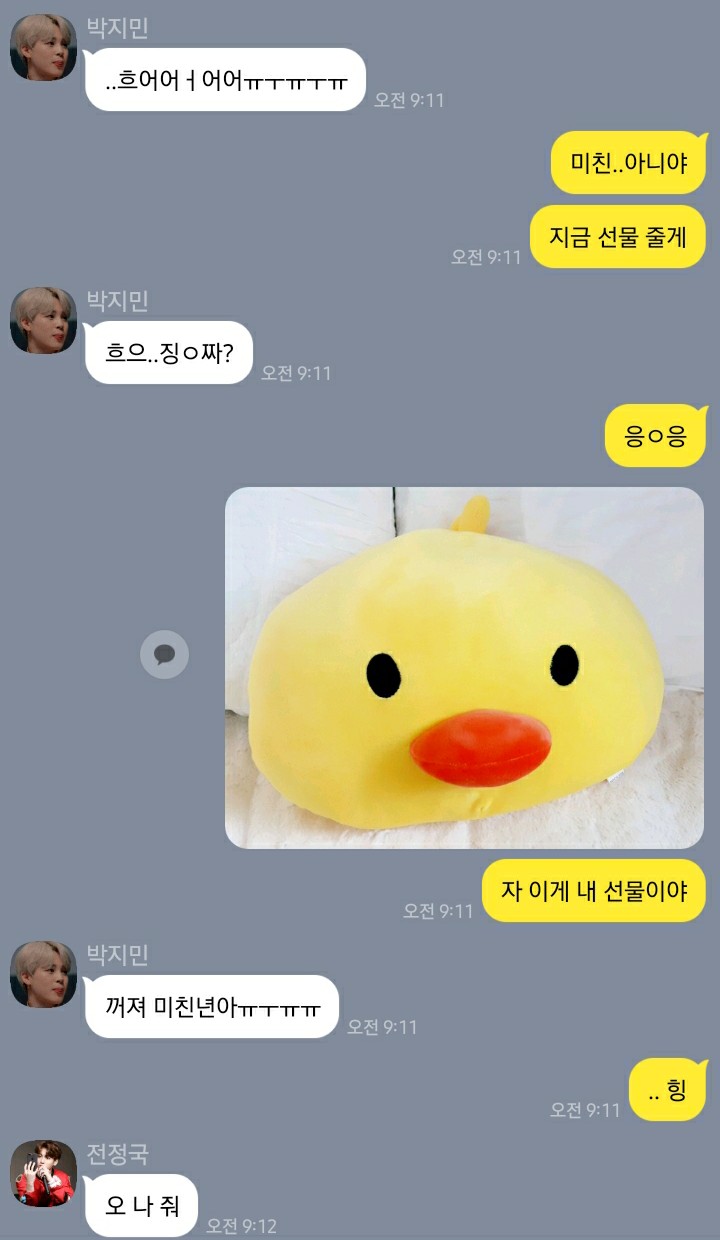
Task: Tap 박지민's avatar beside the '꺼져' message
Action: click(42, 976)
